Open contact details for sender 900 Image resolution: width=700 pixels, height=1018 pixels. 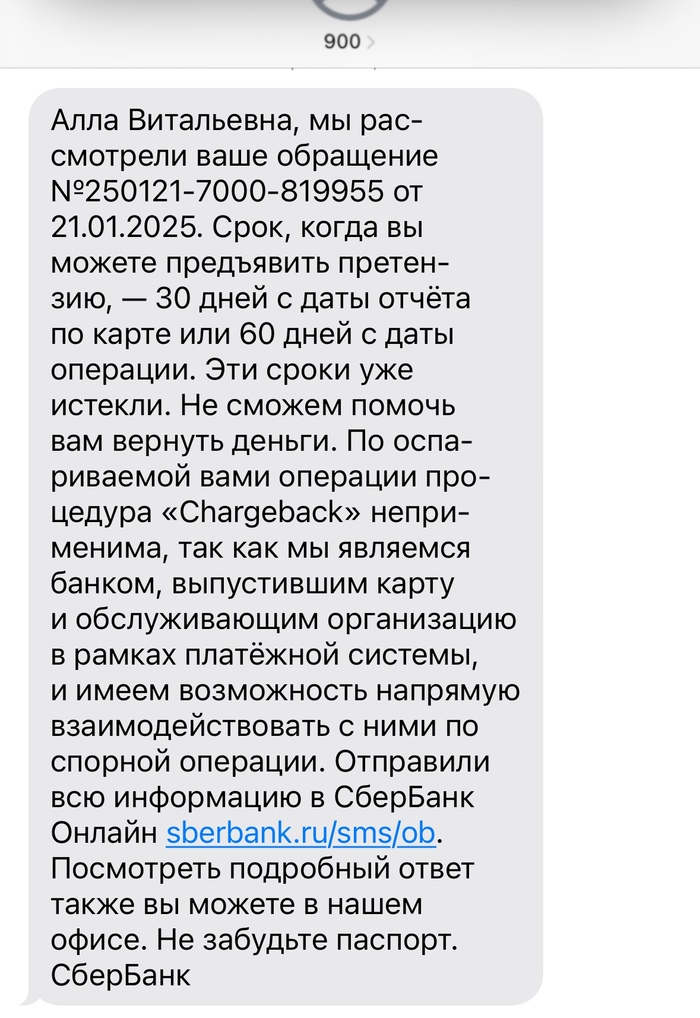pyautogui.click(x=349, y=42)
